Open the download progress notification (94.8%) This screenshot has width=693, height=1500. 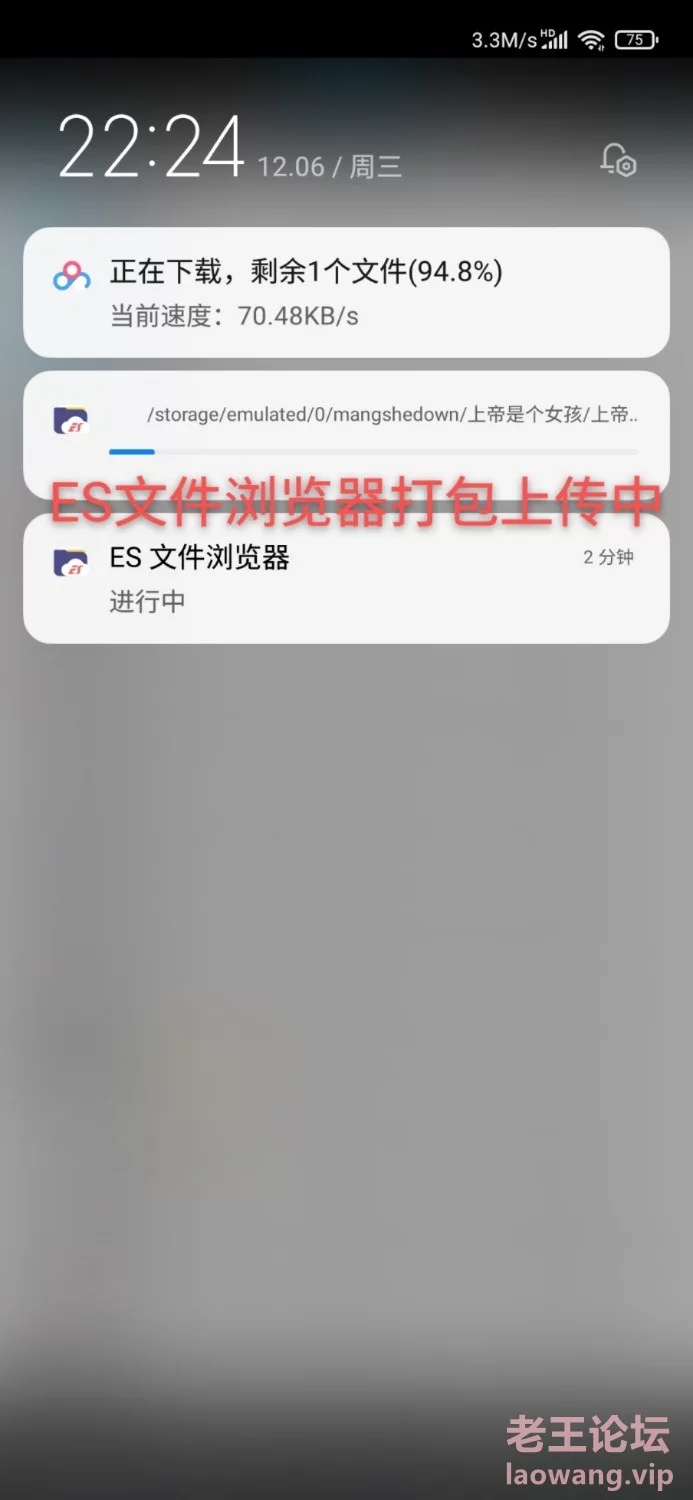346,292
